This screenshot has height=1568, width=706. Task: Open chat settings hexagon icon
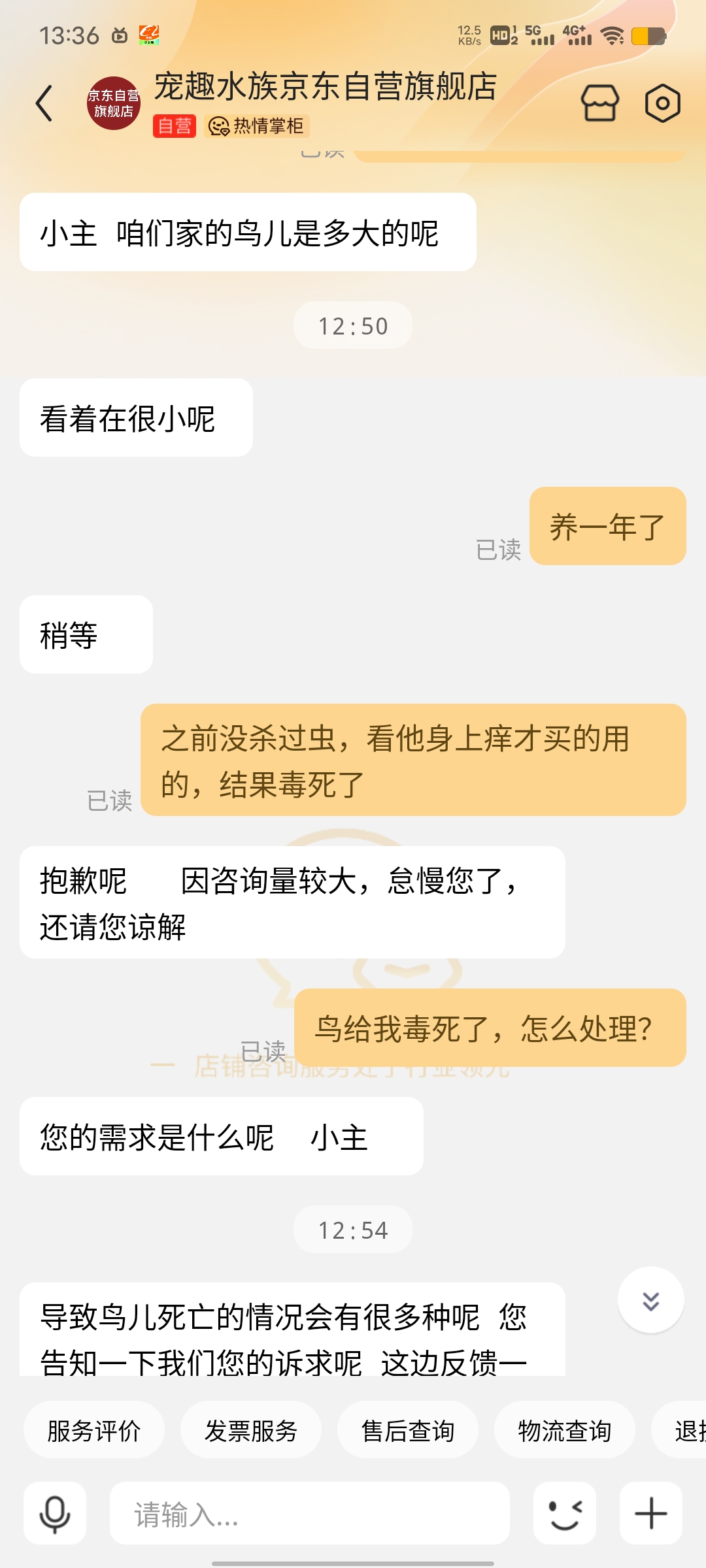662,103
